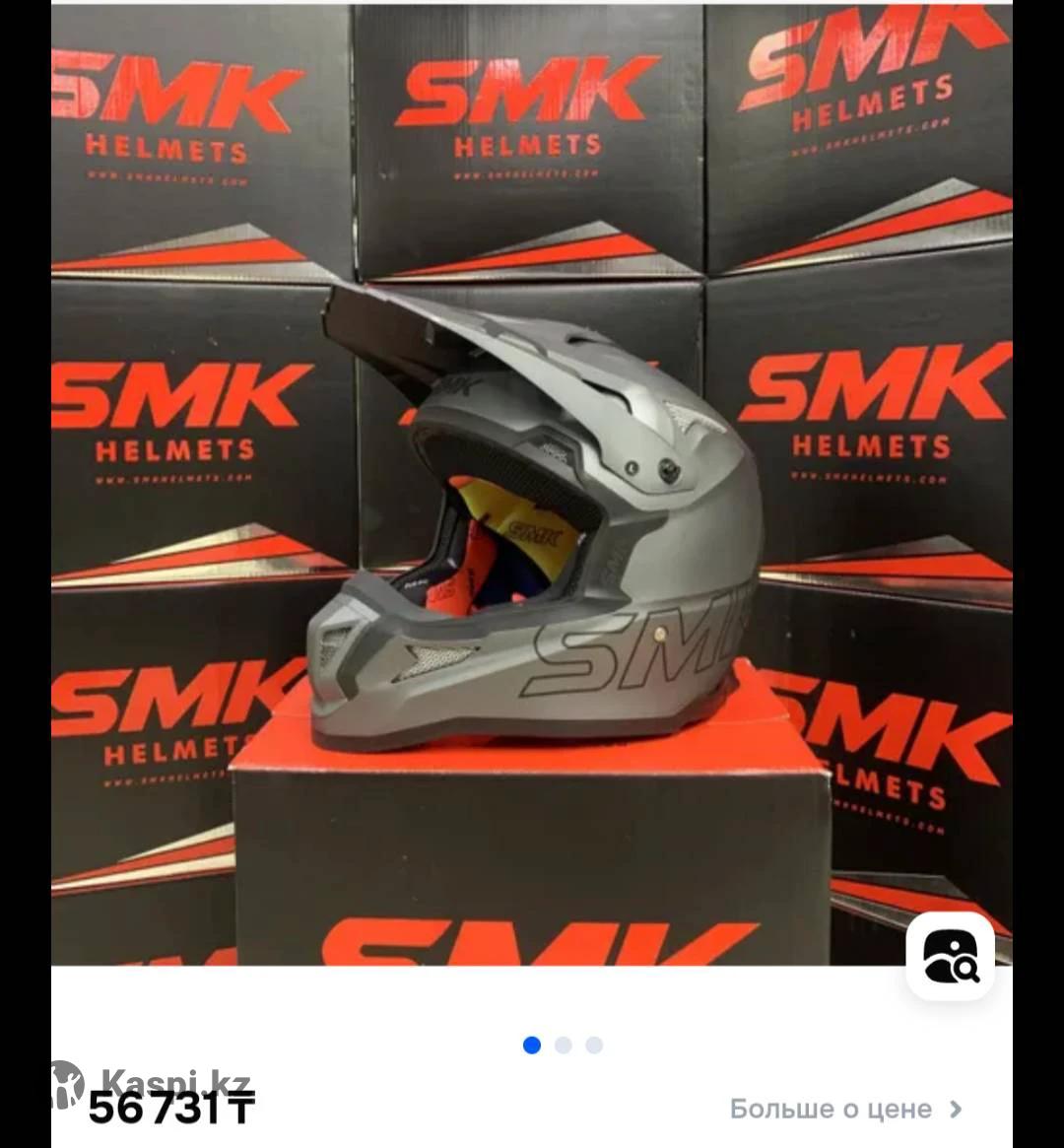Screen dimensions: 1064x1148
Task: Open the "Больше о цене" price details
Action: click(x=845, y=1109)
